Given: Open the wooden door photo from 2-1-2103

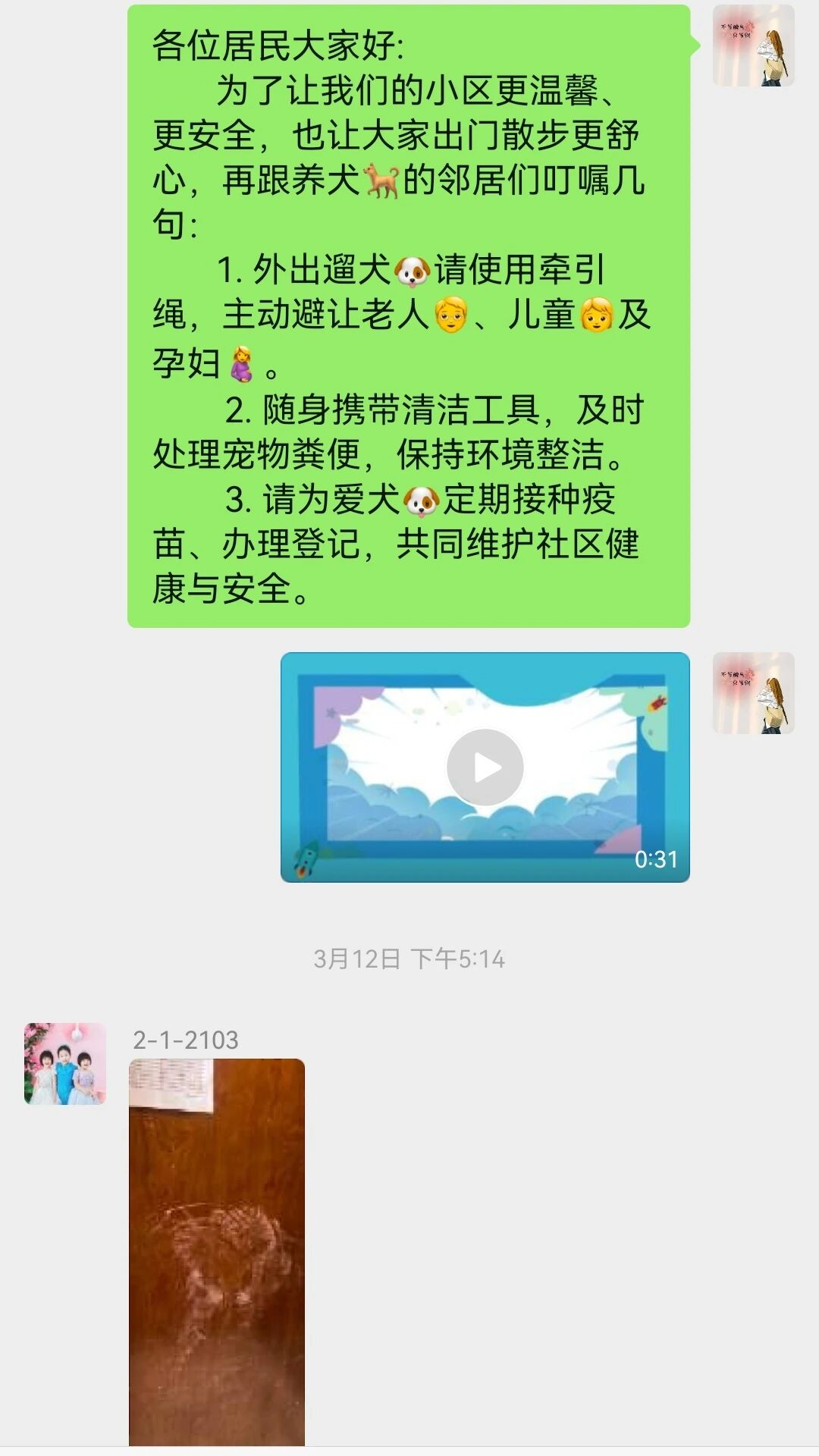Looking at the screenshot, I should pyautogui.click(x=217, y=1251).
